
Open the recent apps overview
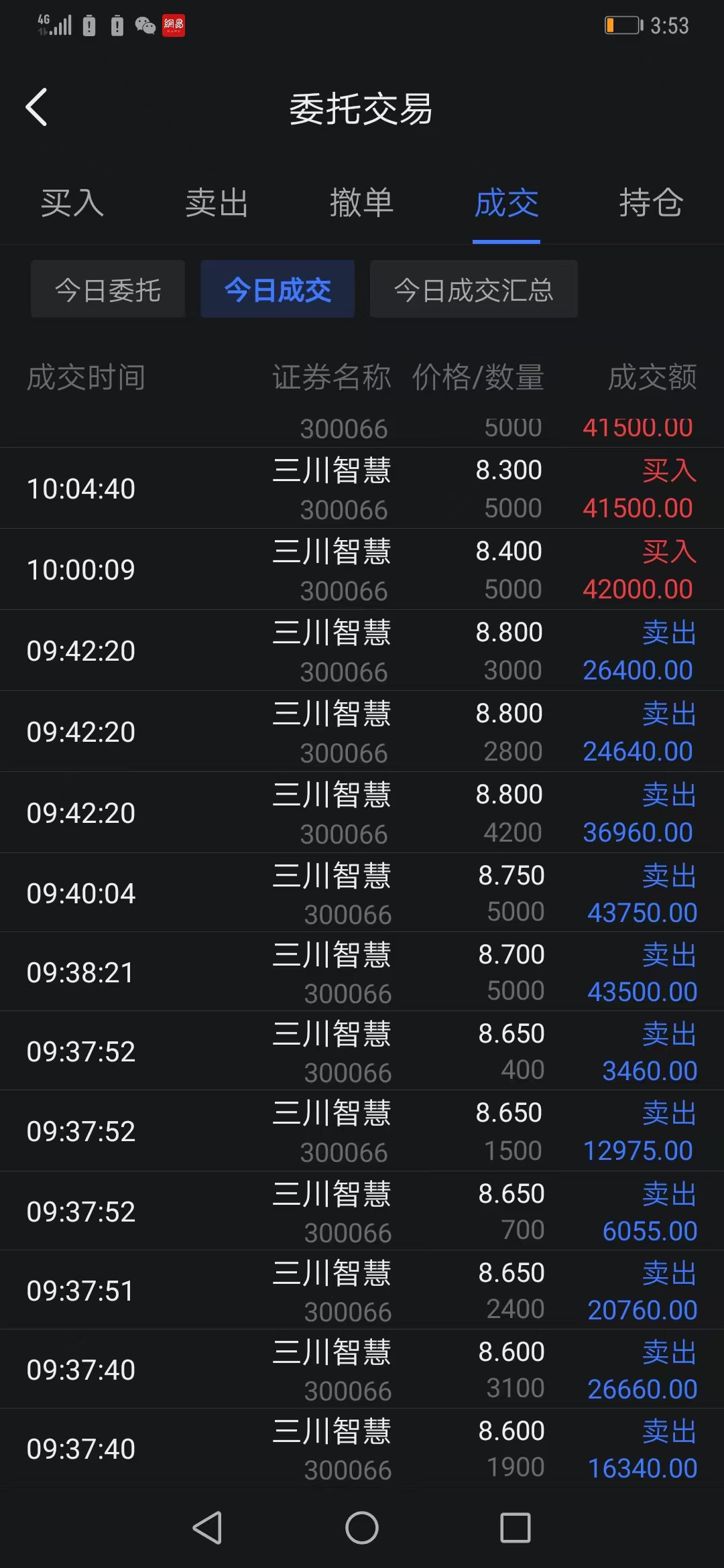516,1528
